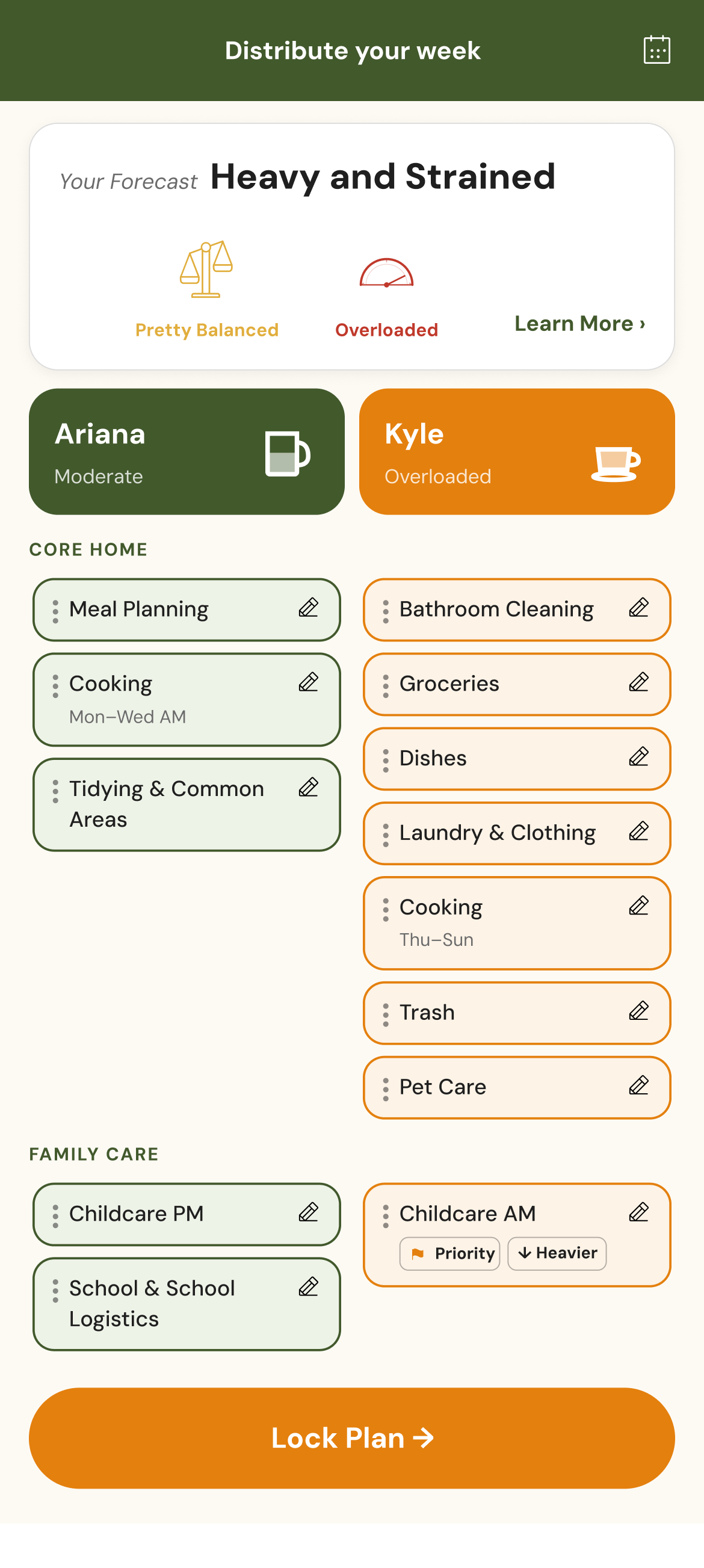The width and height of the screenshot is (704, 1568).
Task: Select Ariana's Moderate workload card
Action: tap(186, 452)
